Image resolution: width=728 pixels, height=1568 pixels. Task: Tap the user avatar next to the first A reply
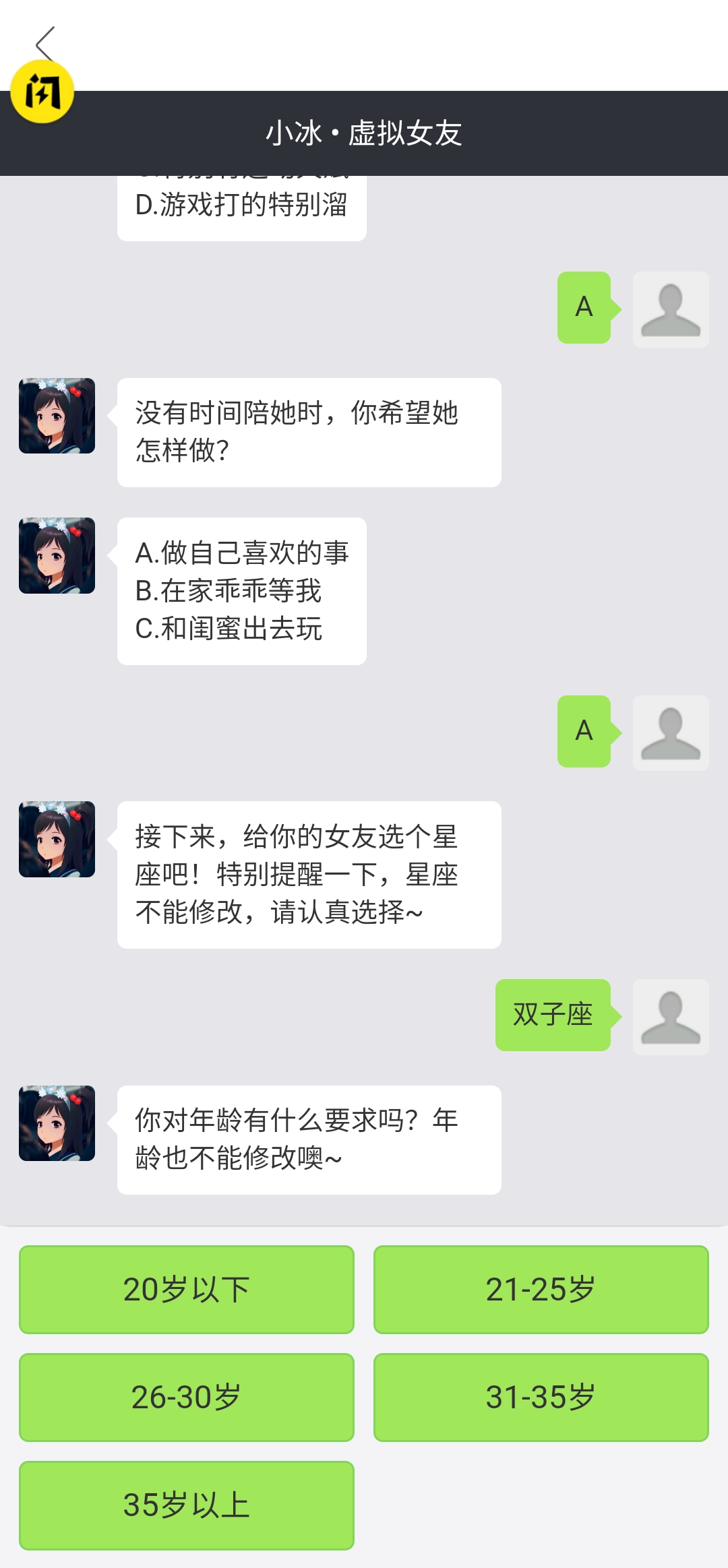click(x=671, y=310)
